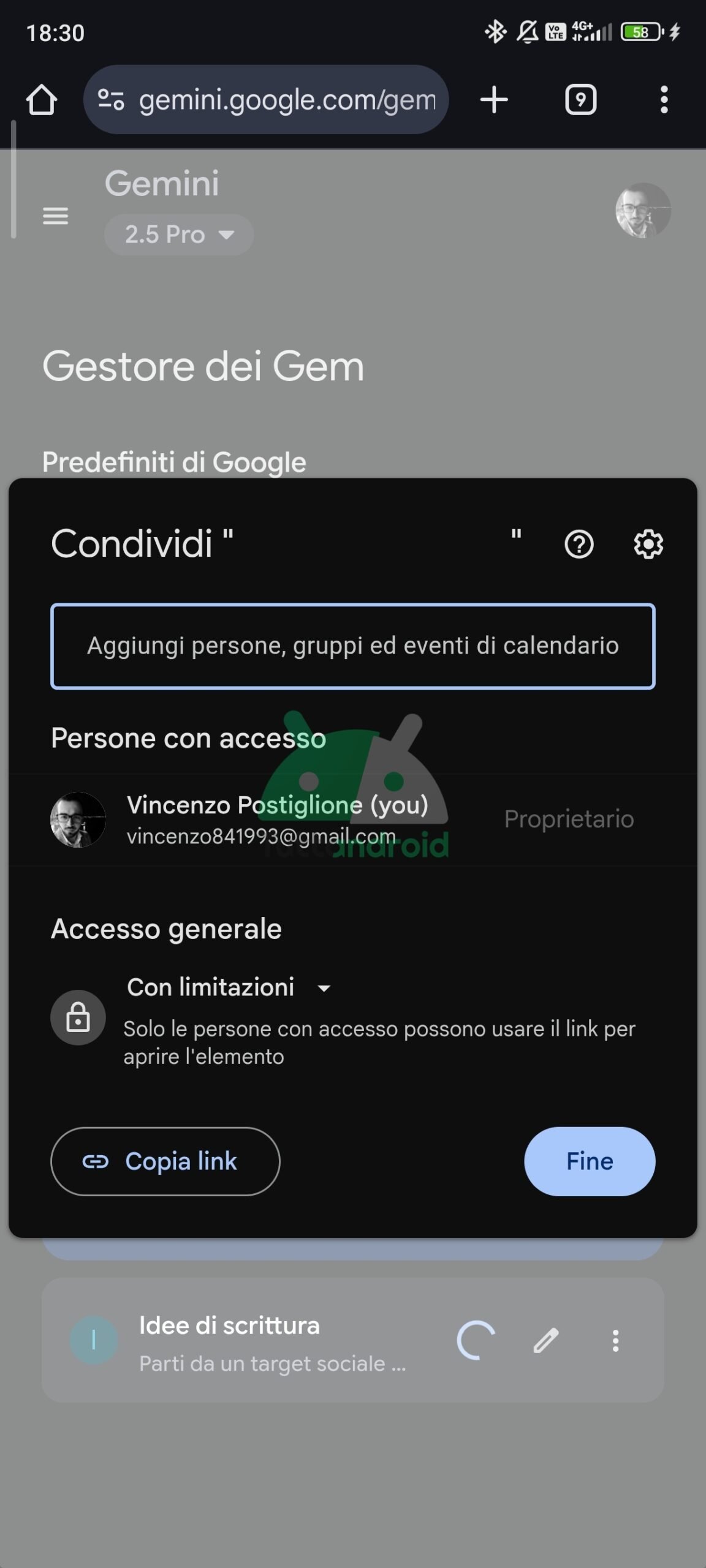Open the browser overflow menu
This screenshot has width=706, height=1568.
664,99
